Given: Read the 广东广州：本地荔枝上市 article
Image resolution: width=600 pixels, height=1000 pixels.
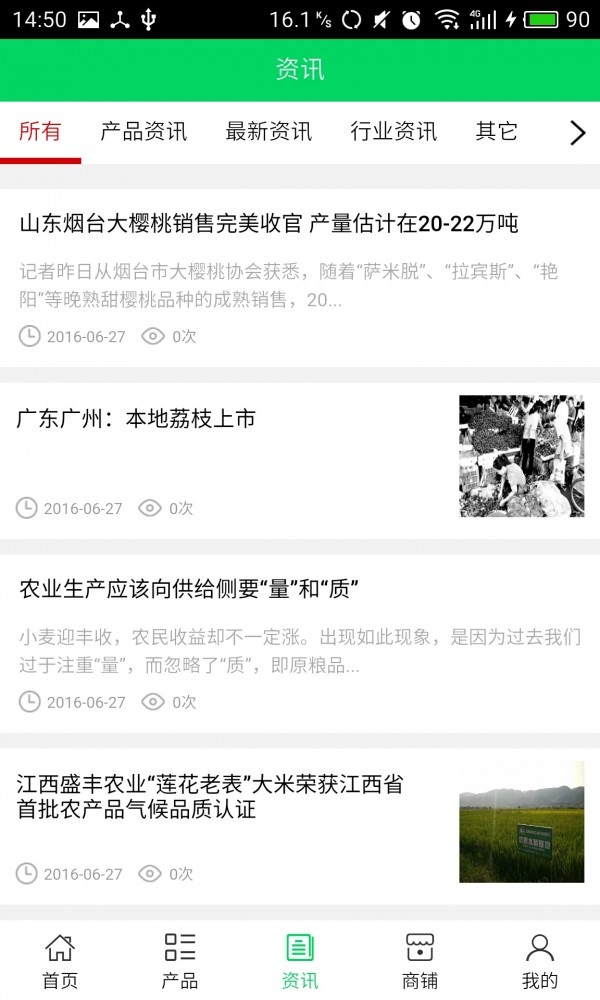Looking at the screenshot, I should pos(137,419).
